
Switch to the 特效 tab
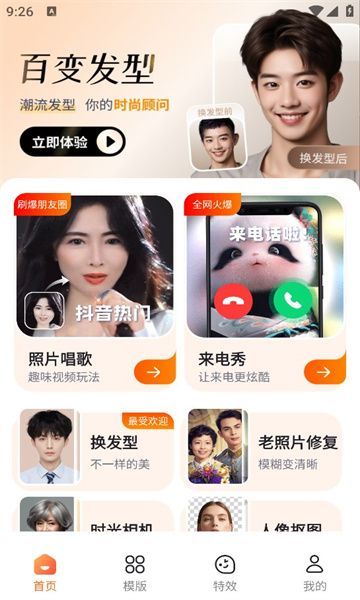225,572
